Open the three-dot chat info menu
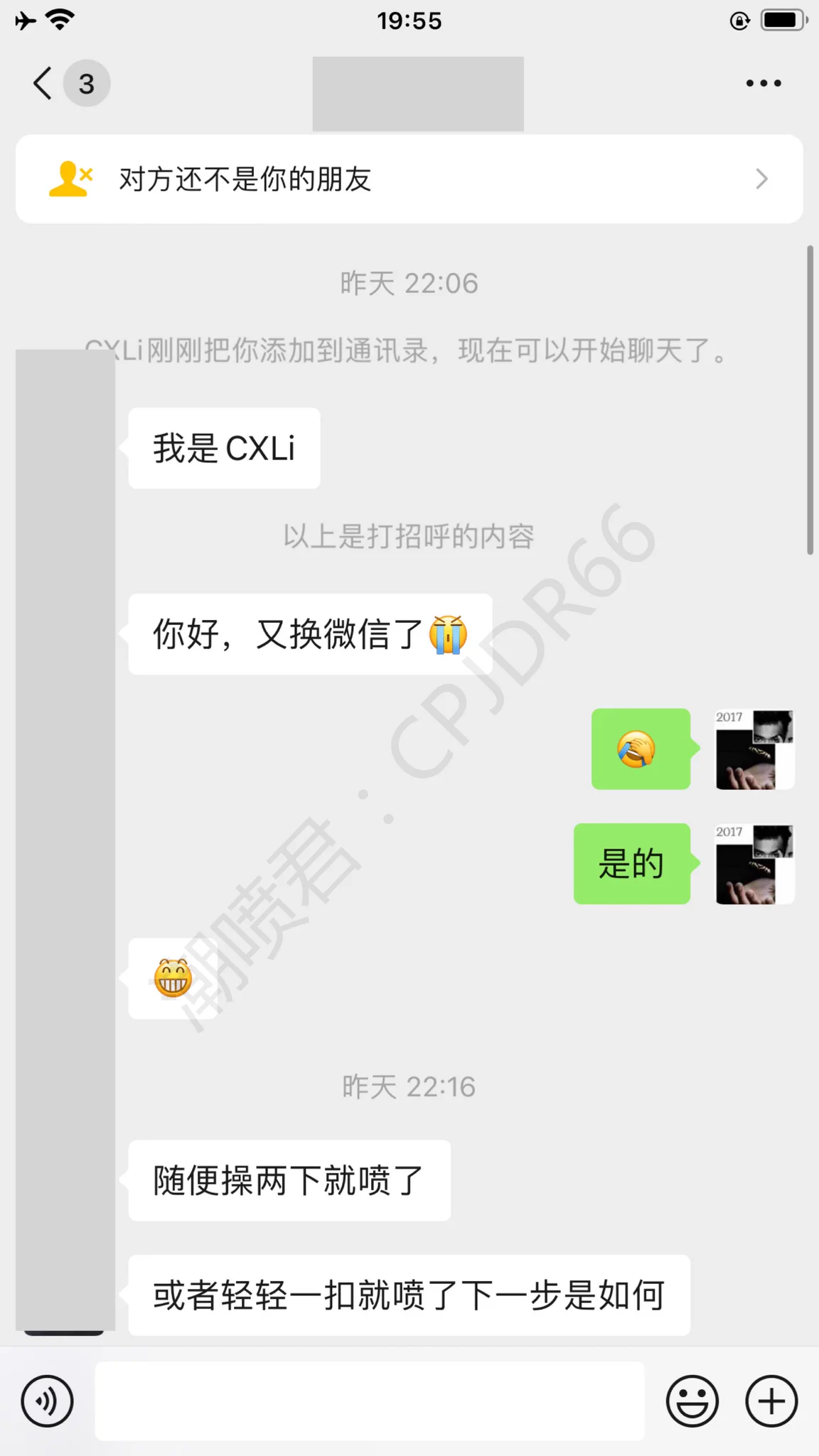The width and height of the screenshot is (819, 1456). click(x=763, y=84)
